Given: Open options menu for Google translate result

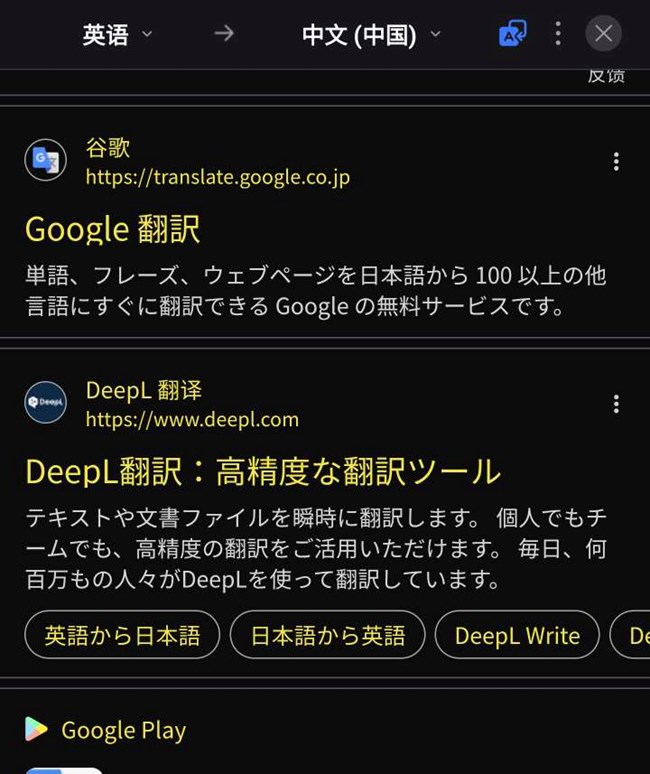Looking at the screenshot, I should point(616,161).
